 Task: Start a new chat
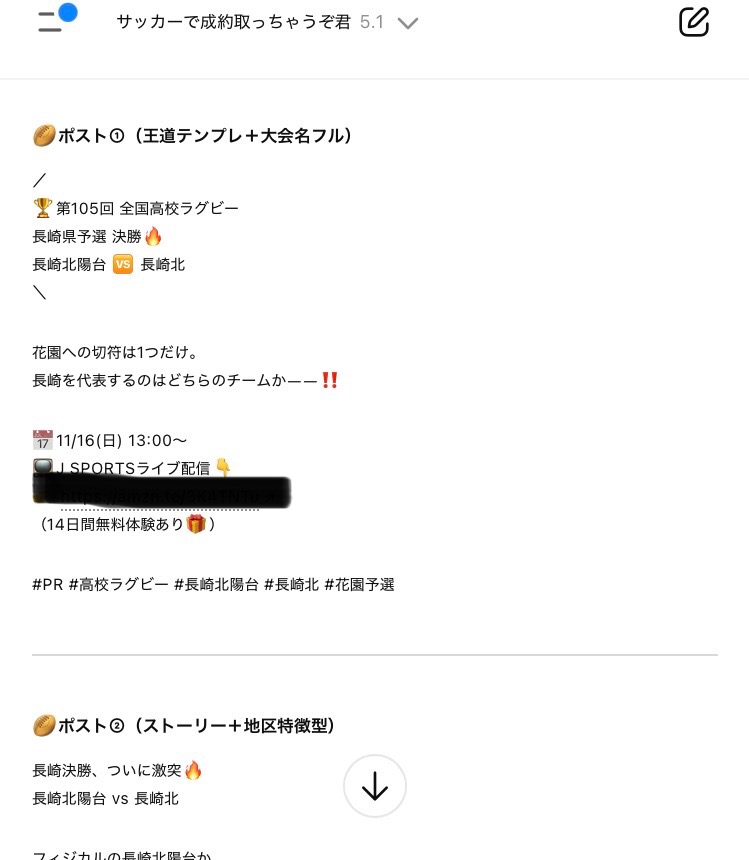pos(693,22)
